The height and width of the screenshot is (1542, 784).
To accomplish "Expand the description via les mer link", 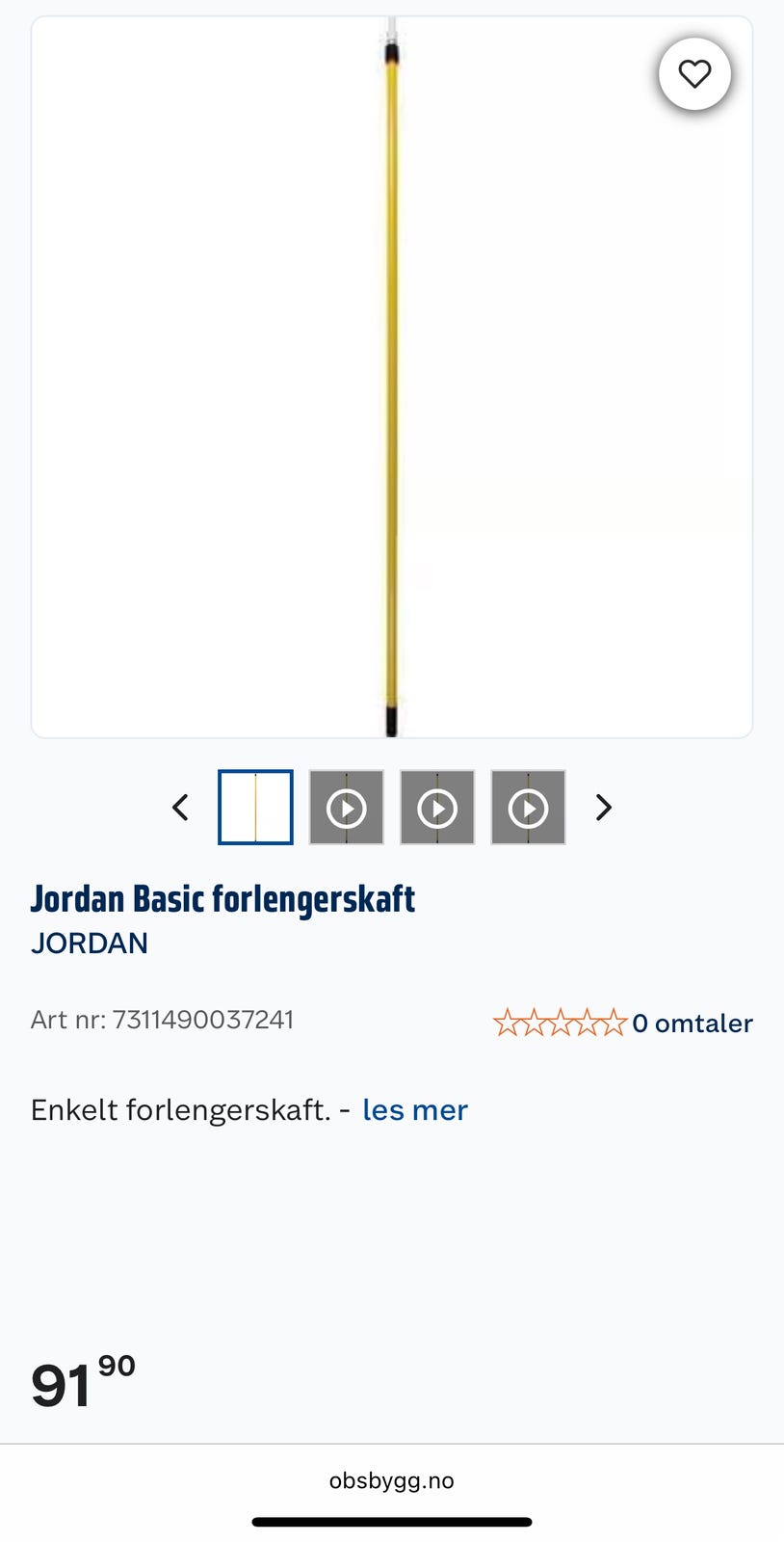I will pyautogui.click(x=414, y=1110).
